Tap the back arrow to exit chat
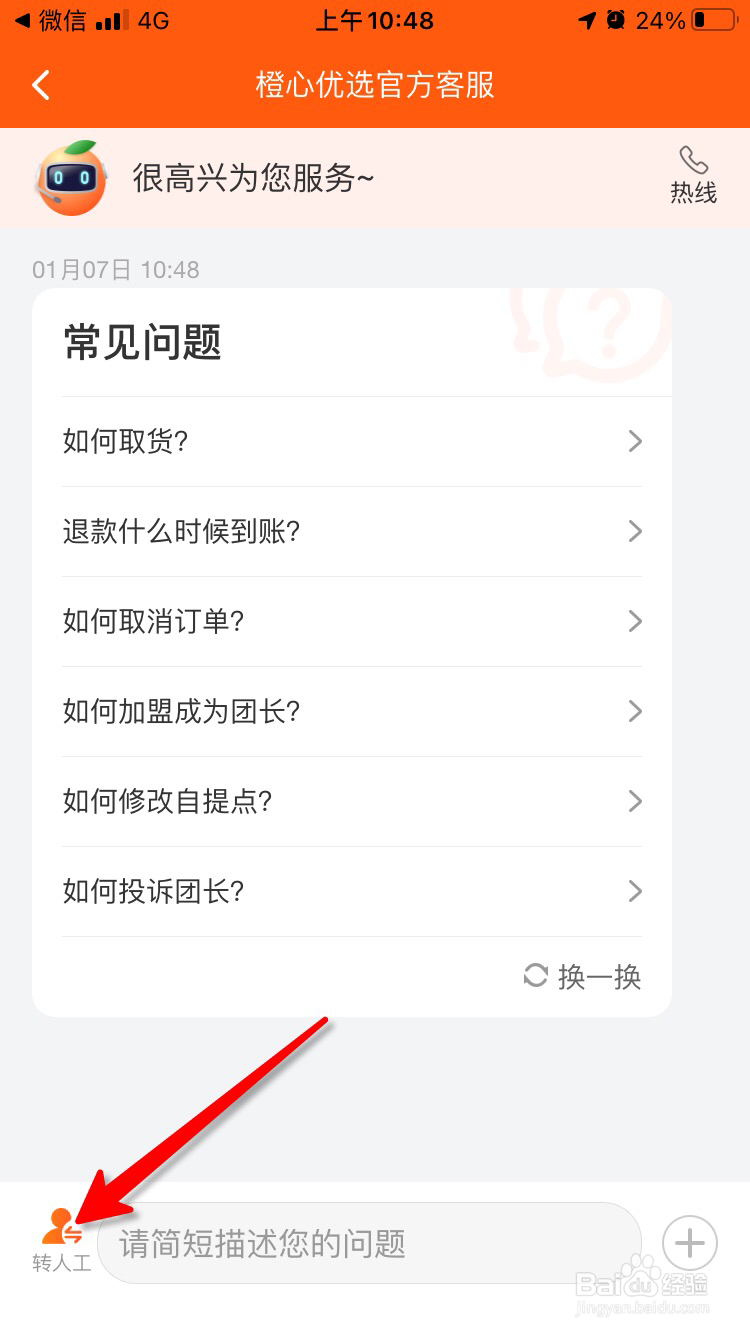Image resolution: width=750 pixels, height=1334 pixels. pos(40,85)
